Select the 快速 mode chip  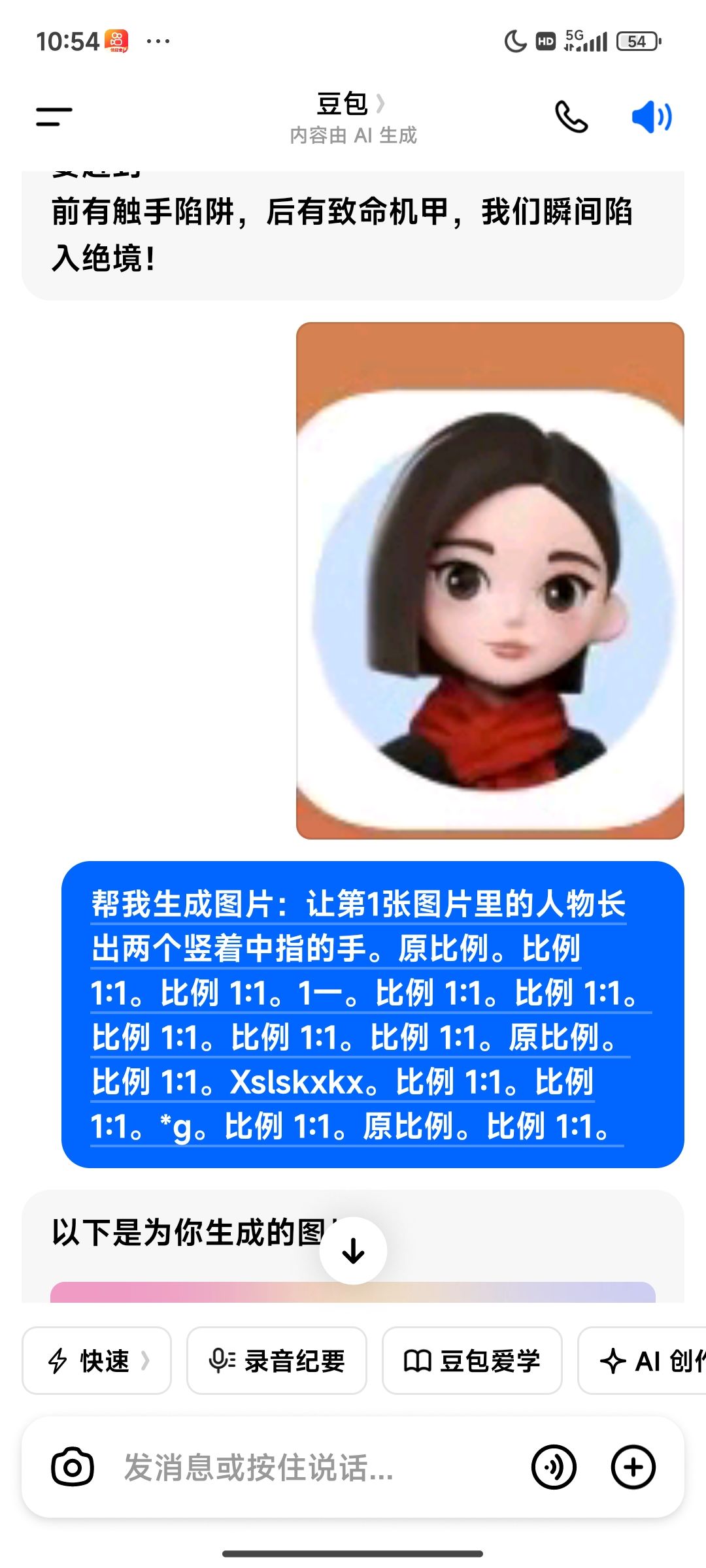coord(97,1361)
